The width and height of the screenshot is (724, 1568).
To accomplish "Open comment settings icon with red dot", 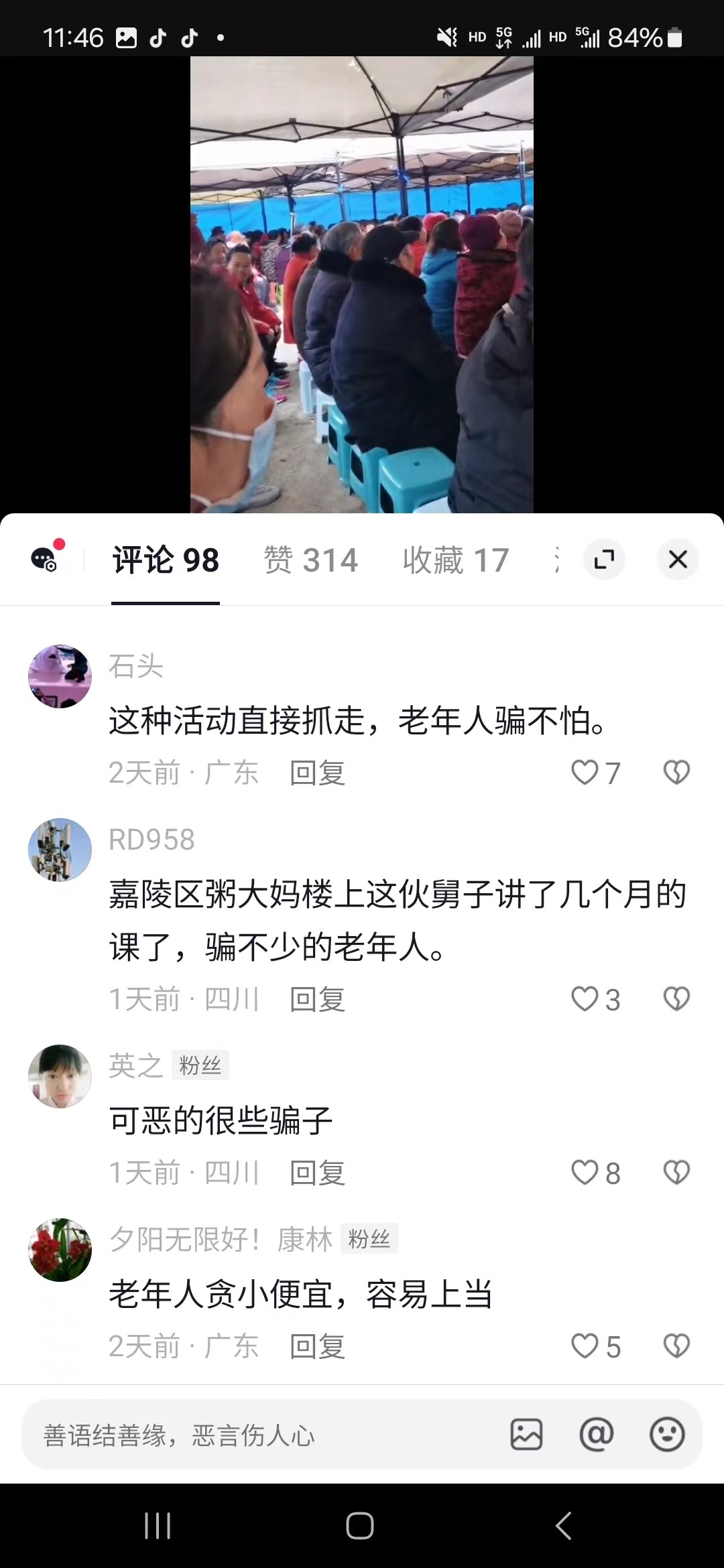I will pyautogui.click(x=46, y=558).
